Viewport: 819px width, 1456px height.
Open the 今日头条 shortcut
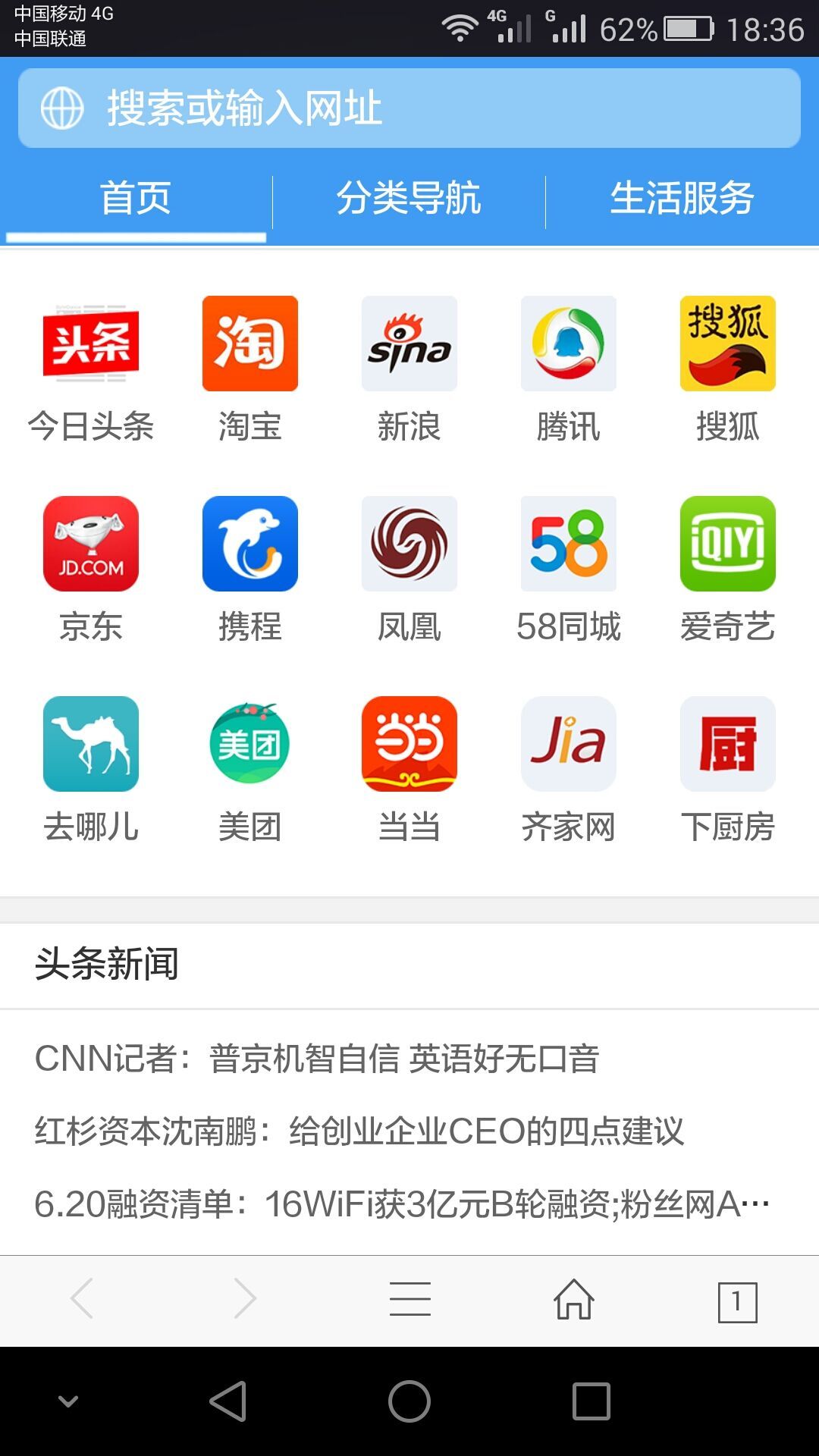point(91,369)
